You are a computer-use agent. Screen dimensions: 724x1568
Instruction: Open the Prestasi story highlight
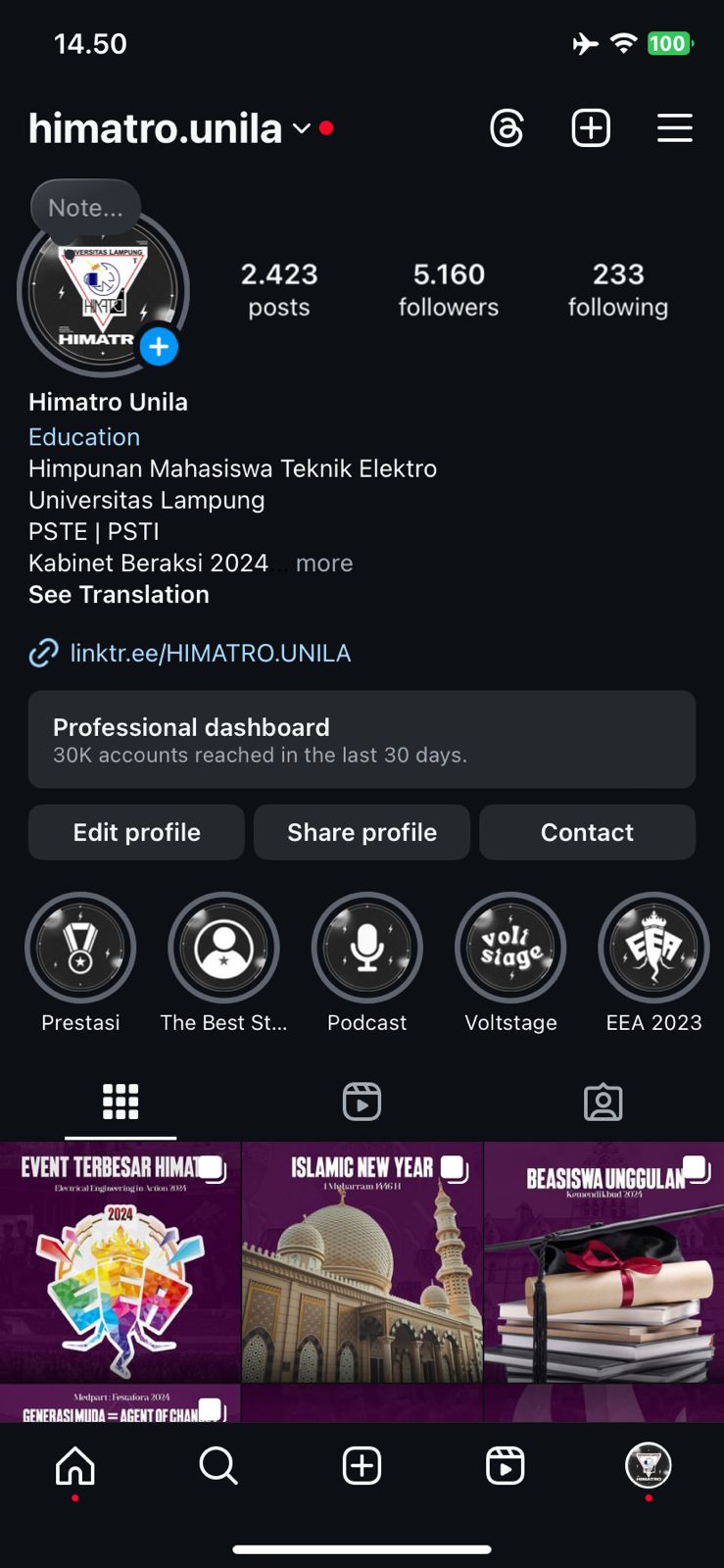pyautogui.click(x=80, y=949)
